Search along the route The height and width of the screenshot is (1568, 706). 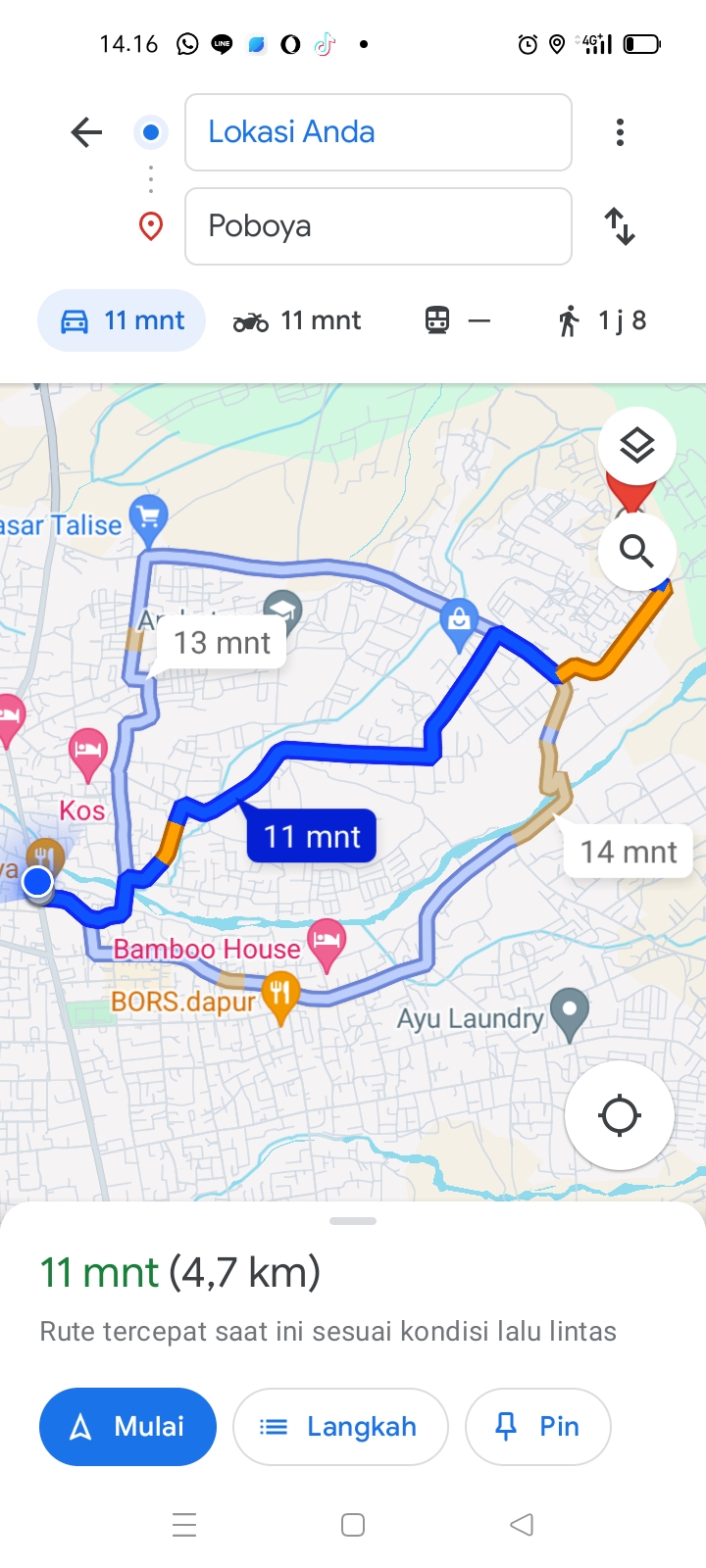coord(637,552)
